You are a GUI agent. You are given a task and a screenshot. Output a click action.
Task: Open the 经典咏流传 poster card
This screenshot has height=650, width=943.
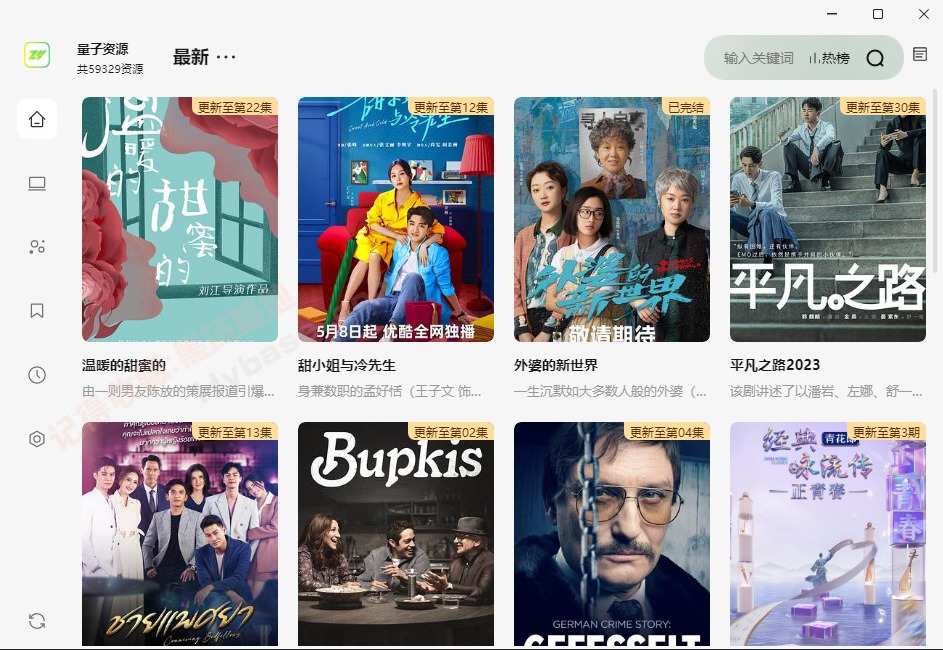(828, 535)
